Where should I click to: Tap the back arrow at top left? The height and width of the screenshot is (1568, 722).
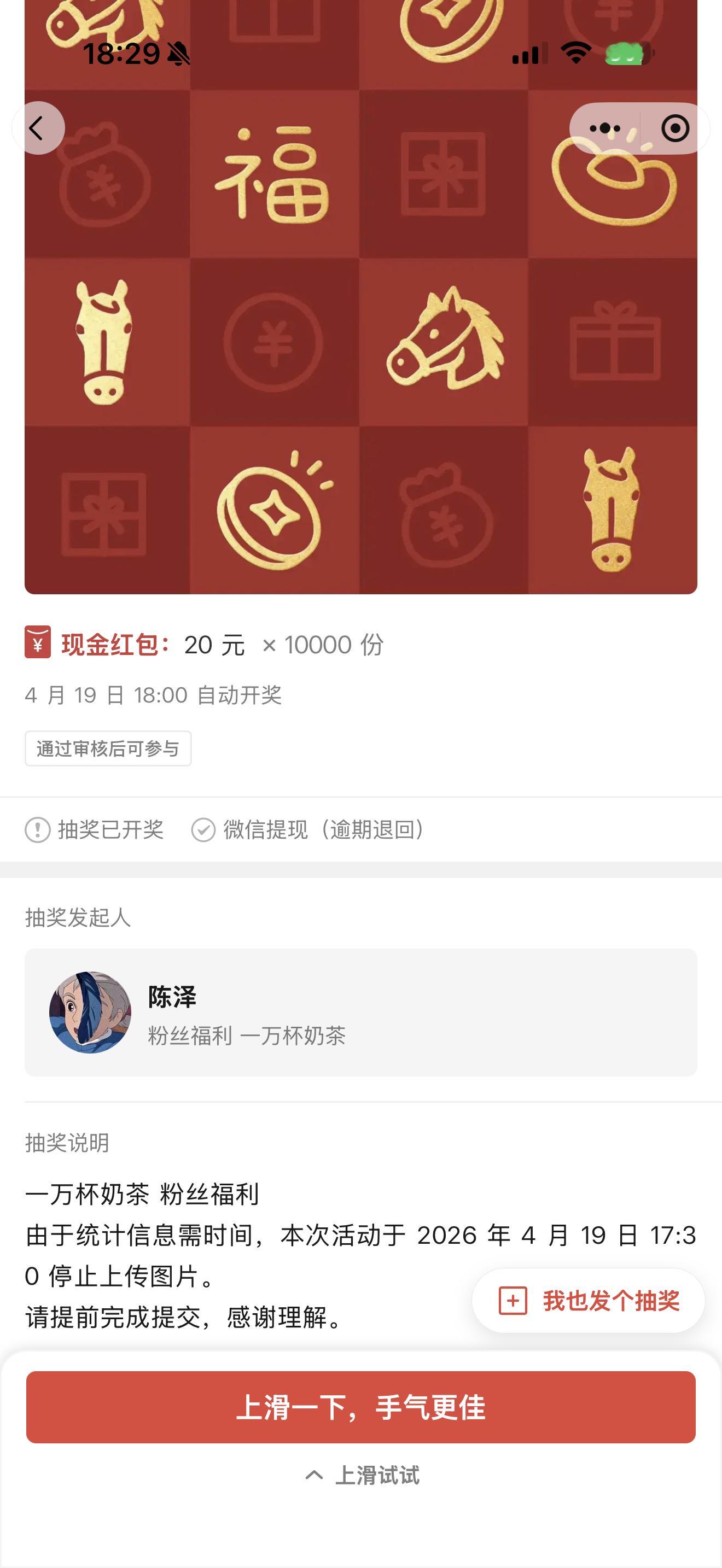(38, 128)
